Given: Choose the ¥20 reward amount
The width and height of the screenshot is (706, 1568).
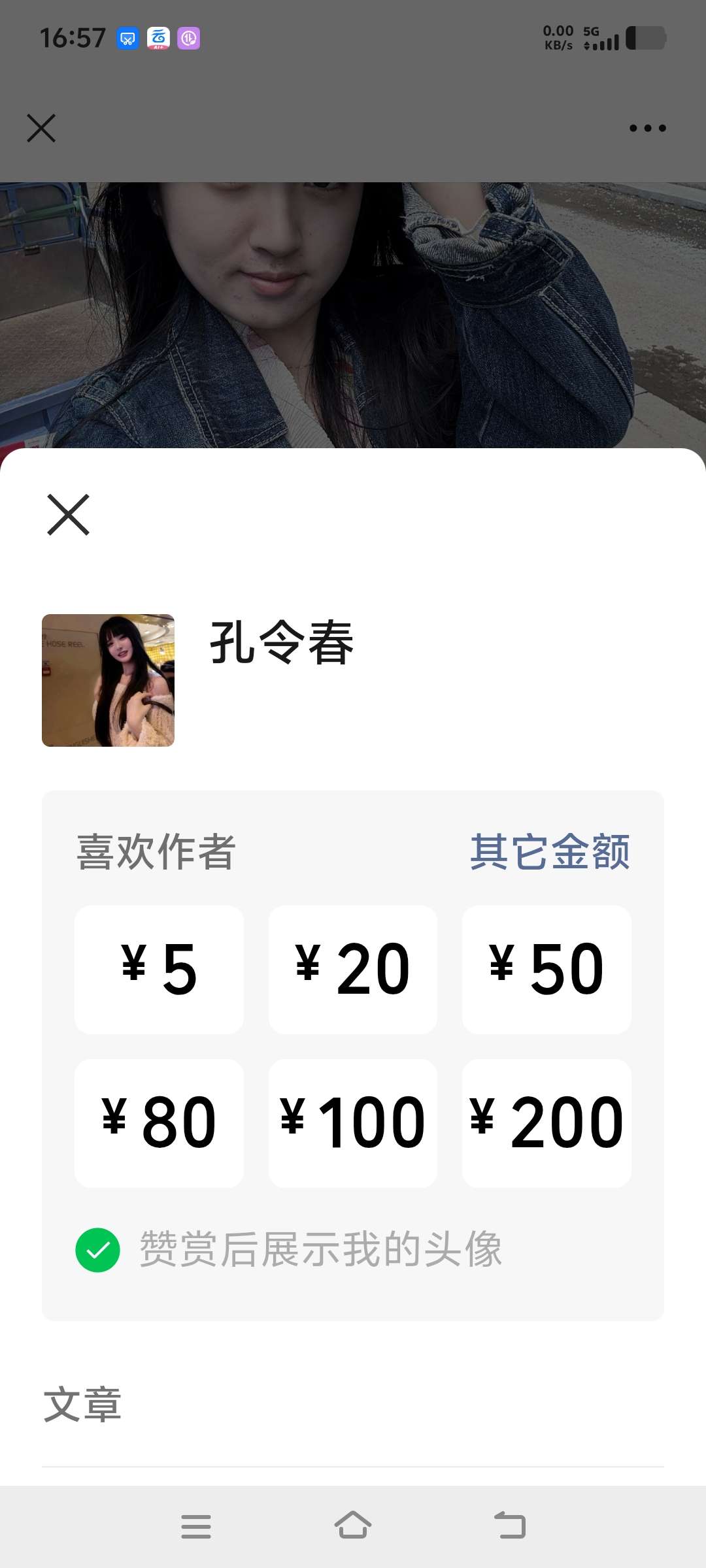Looking at the screenshot, I should coord(353,970).
